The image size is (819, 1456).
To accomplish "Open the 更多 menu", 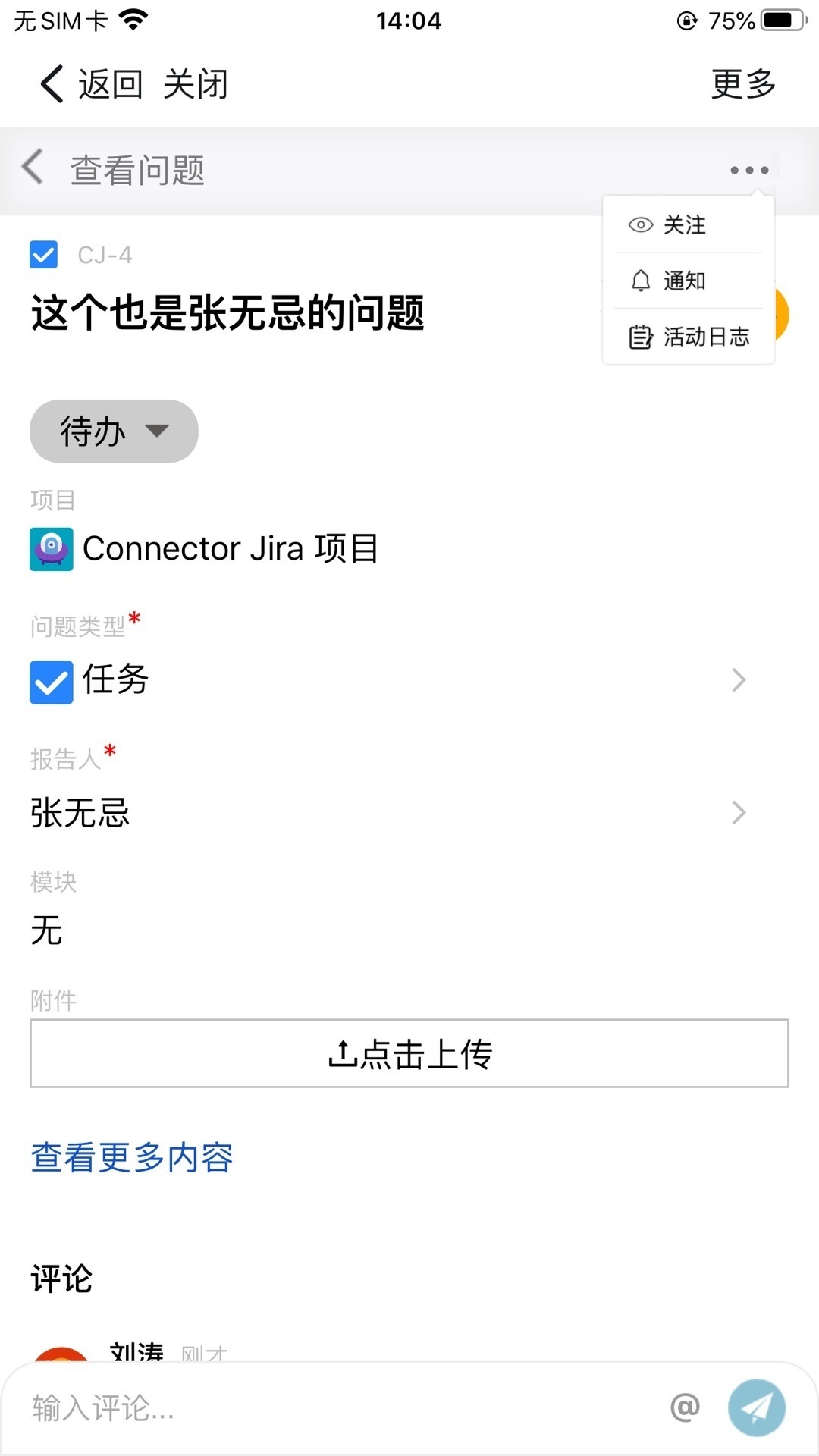I will tap(743, 83).
